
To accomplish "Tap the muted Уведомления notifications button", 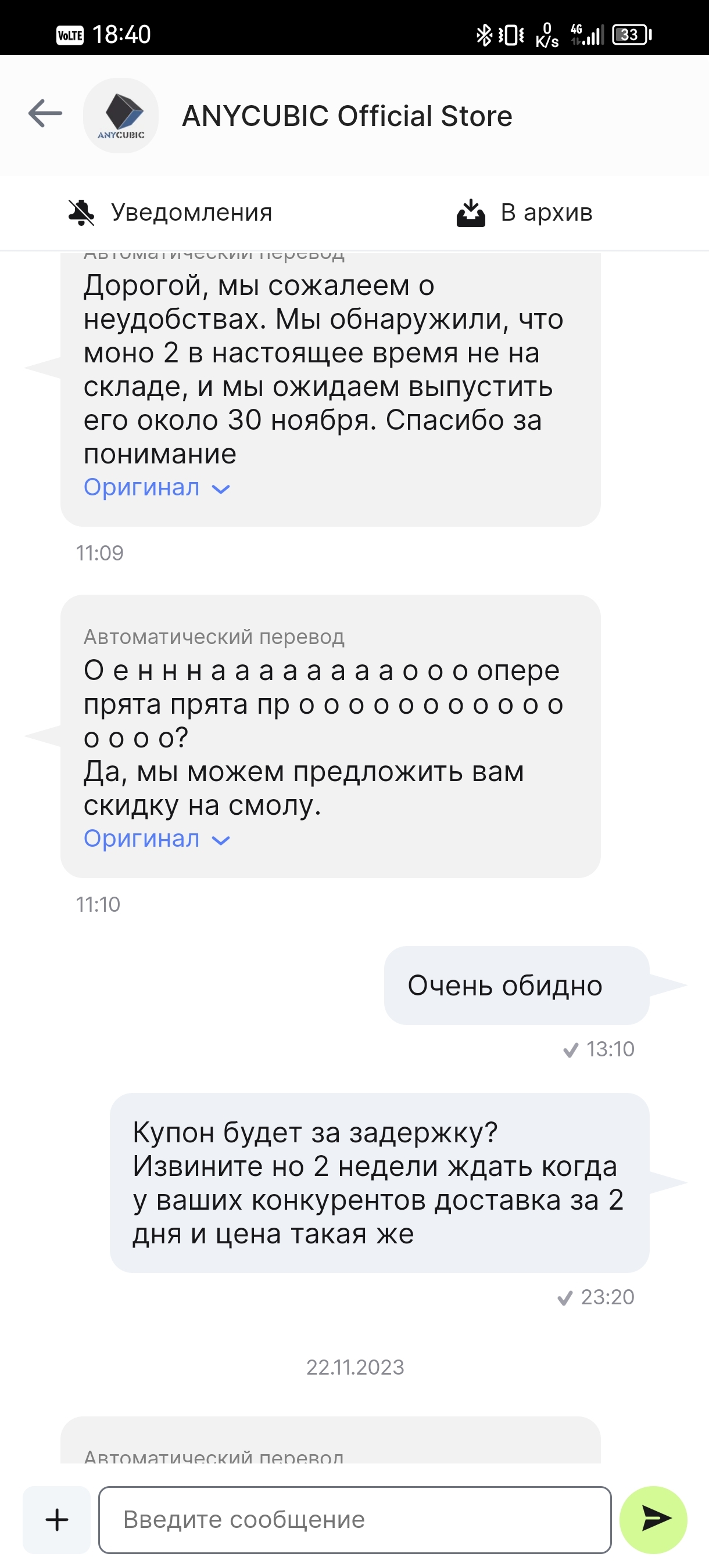I will [x=169, y=213].
